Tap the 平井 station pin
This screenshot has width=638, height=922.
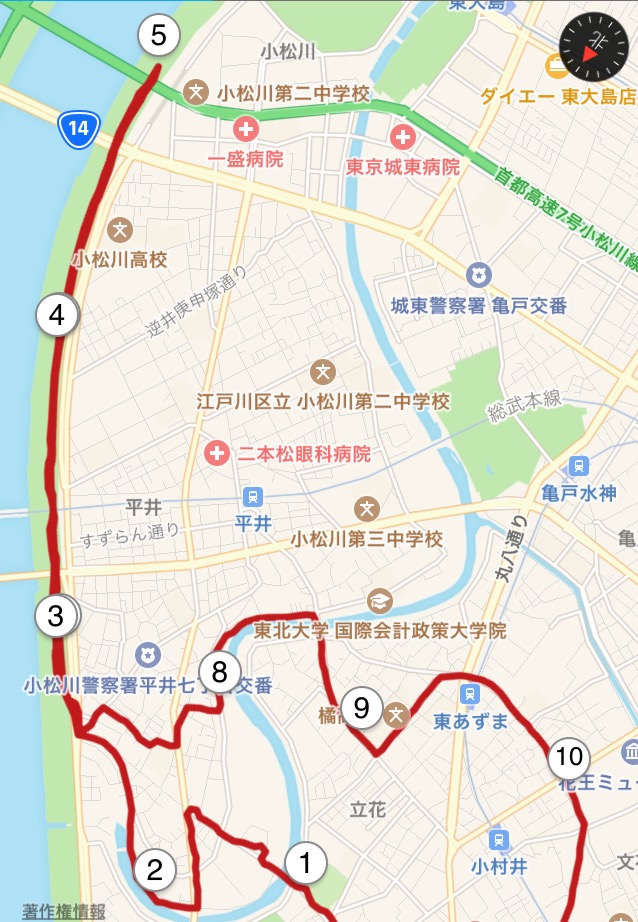pos(253,497)
